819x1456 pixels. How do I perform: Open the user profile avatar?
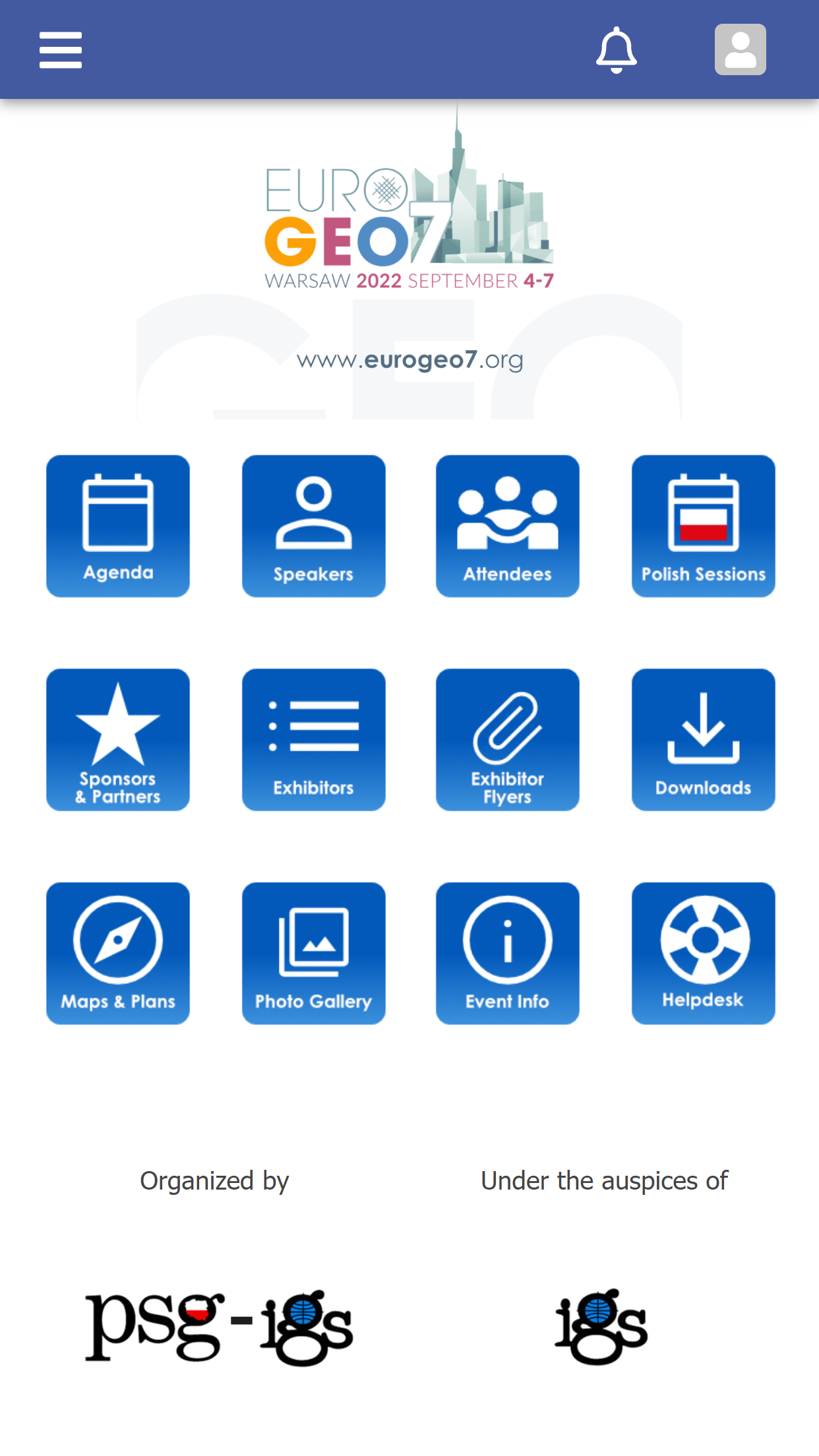pyautogui.click(x=740, y=49)
